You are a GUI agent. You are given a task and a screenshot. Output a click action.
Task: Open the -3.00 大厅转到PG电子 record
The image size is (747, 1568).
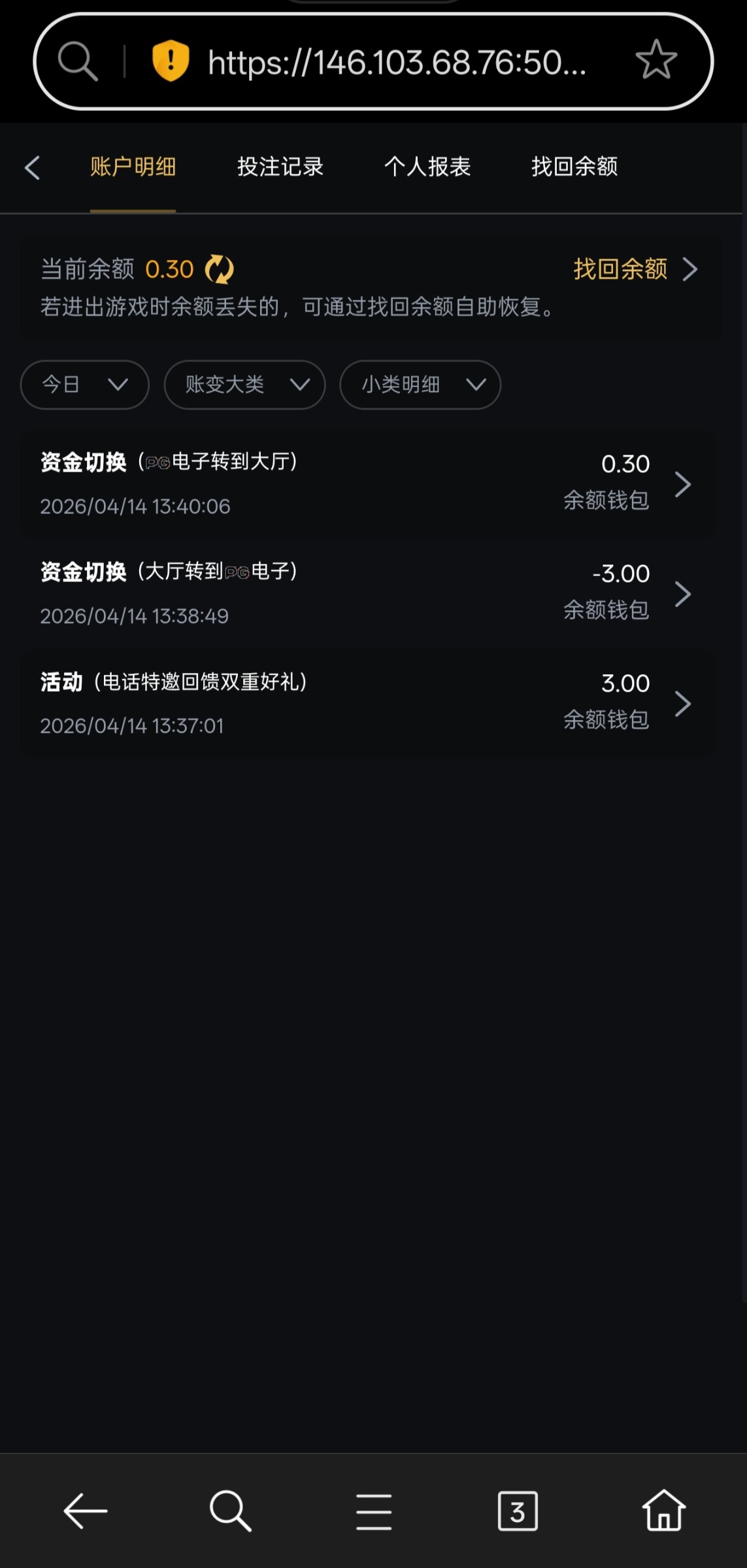click(367, 594)
